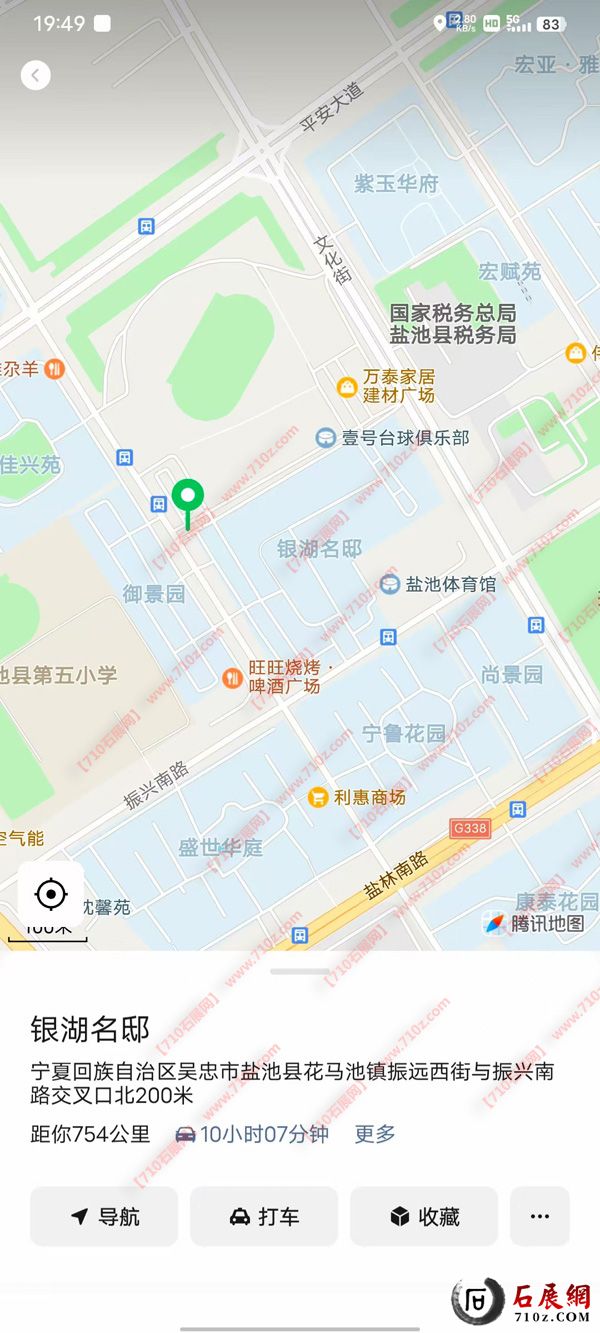Hail a ride with 打车 button
Image resolution: width=600 pixels, height=1333 pixels.
click(264, 1216)
